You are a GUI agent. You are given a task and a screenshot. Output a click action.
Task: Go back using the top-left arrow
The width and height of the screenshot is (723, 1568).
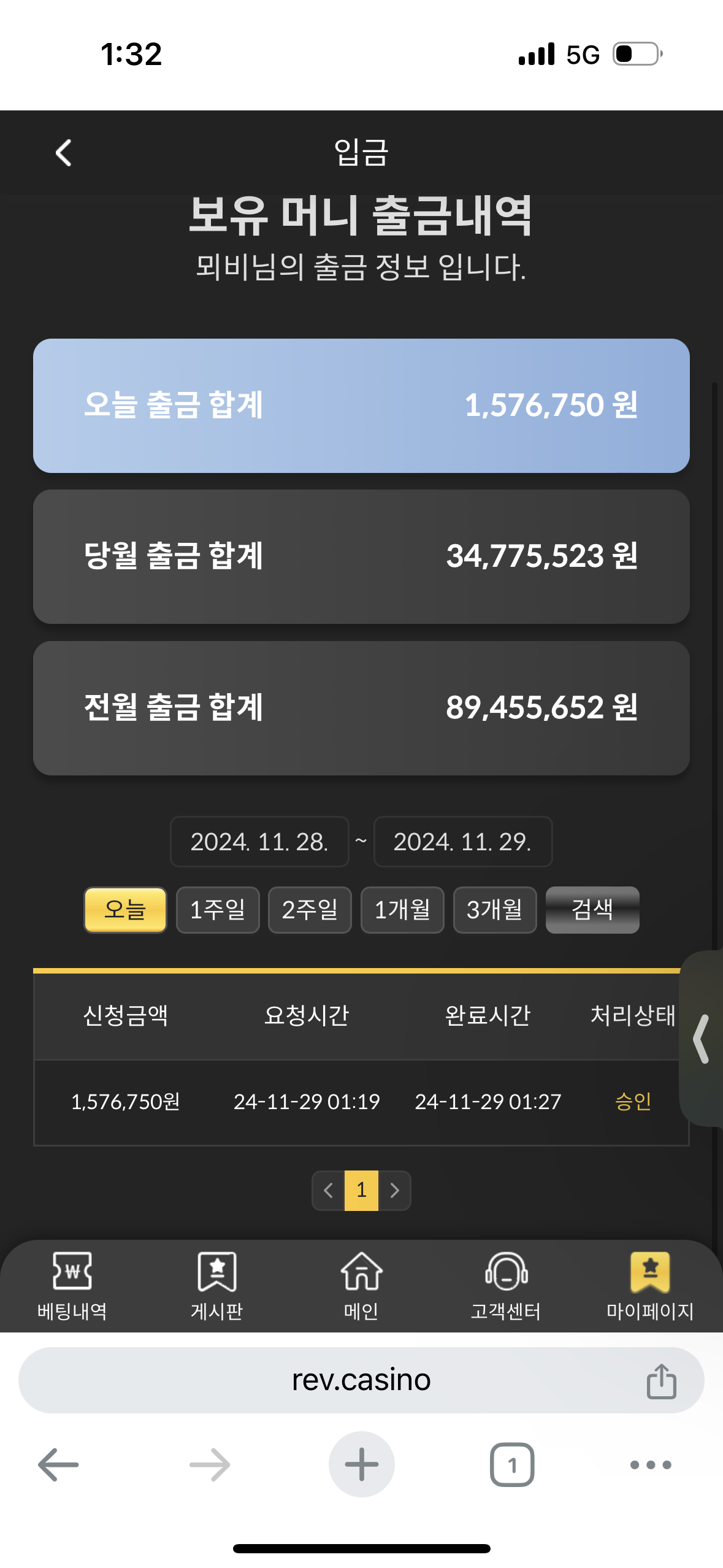click(64, 152)
